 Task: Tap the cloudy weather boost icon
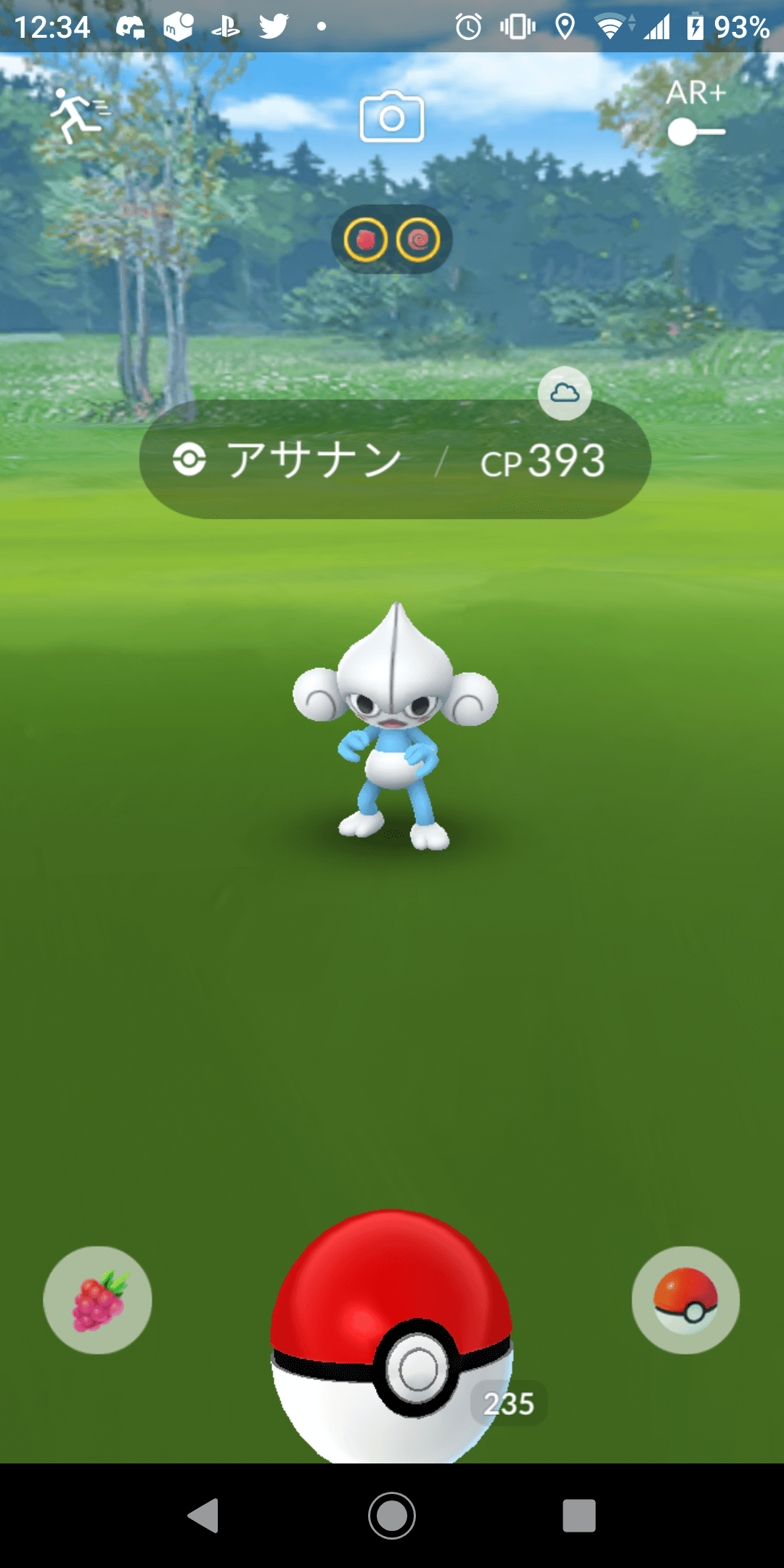[x=564, y=393]
